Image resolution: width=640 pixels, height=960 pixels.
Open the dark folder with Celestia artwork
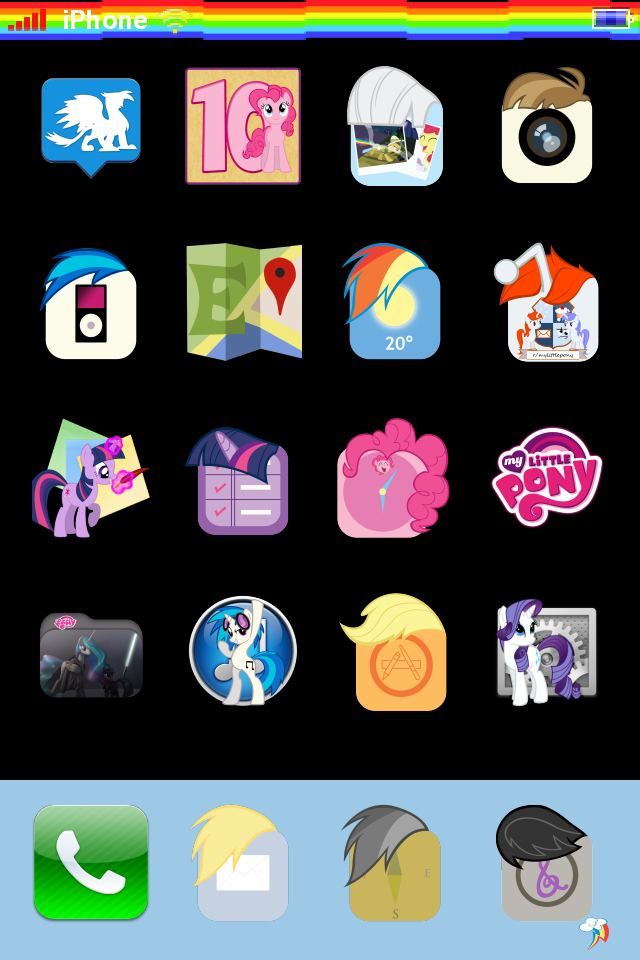[x=91, y=656]
